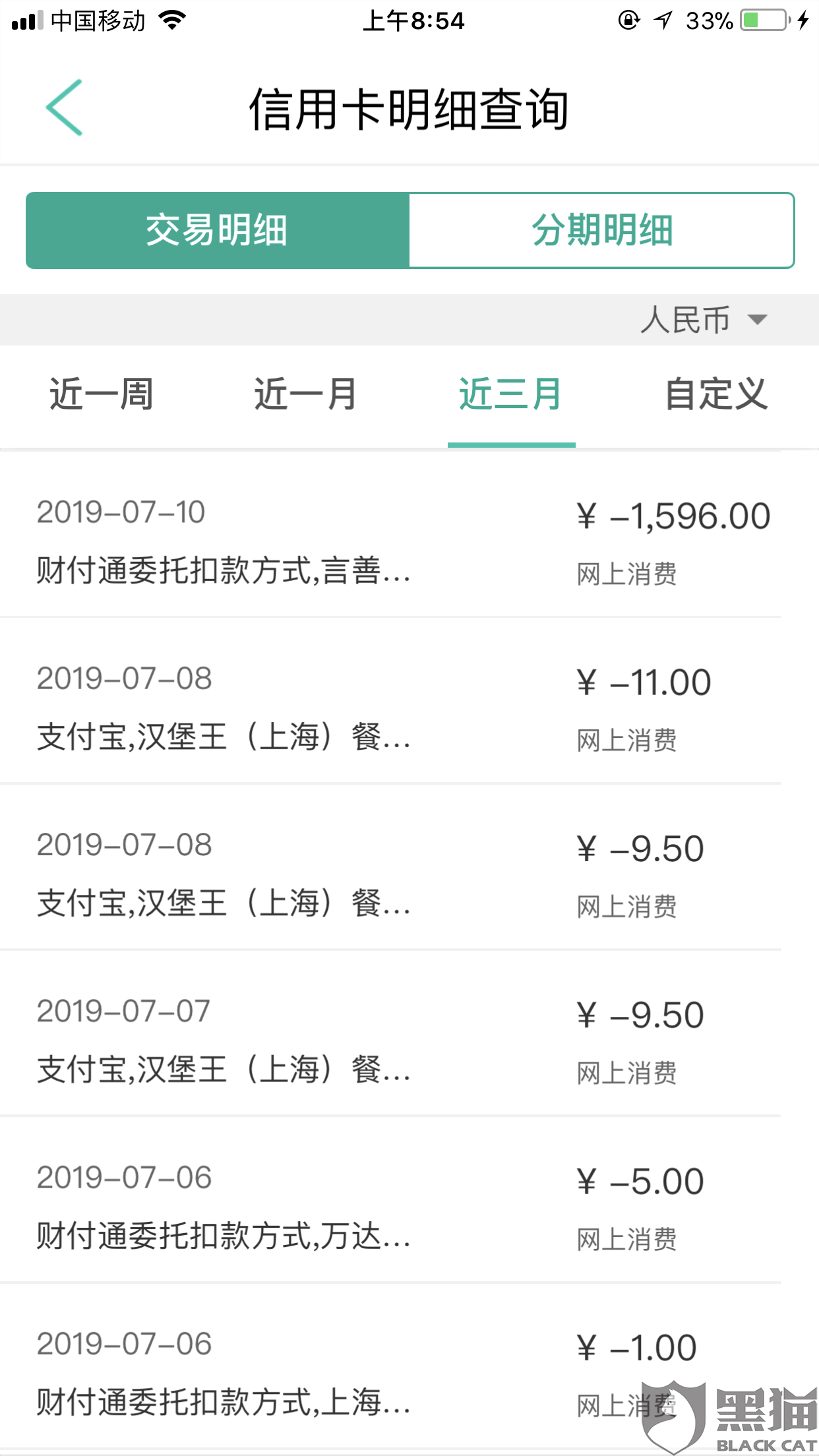Image resolution: width=819 pixels, height=1456 pixels.
Task: Select the 近三月 period tab
Action: 510,394
